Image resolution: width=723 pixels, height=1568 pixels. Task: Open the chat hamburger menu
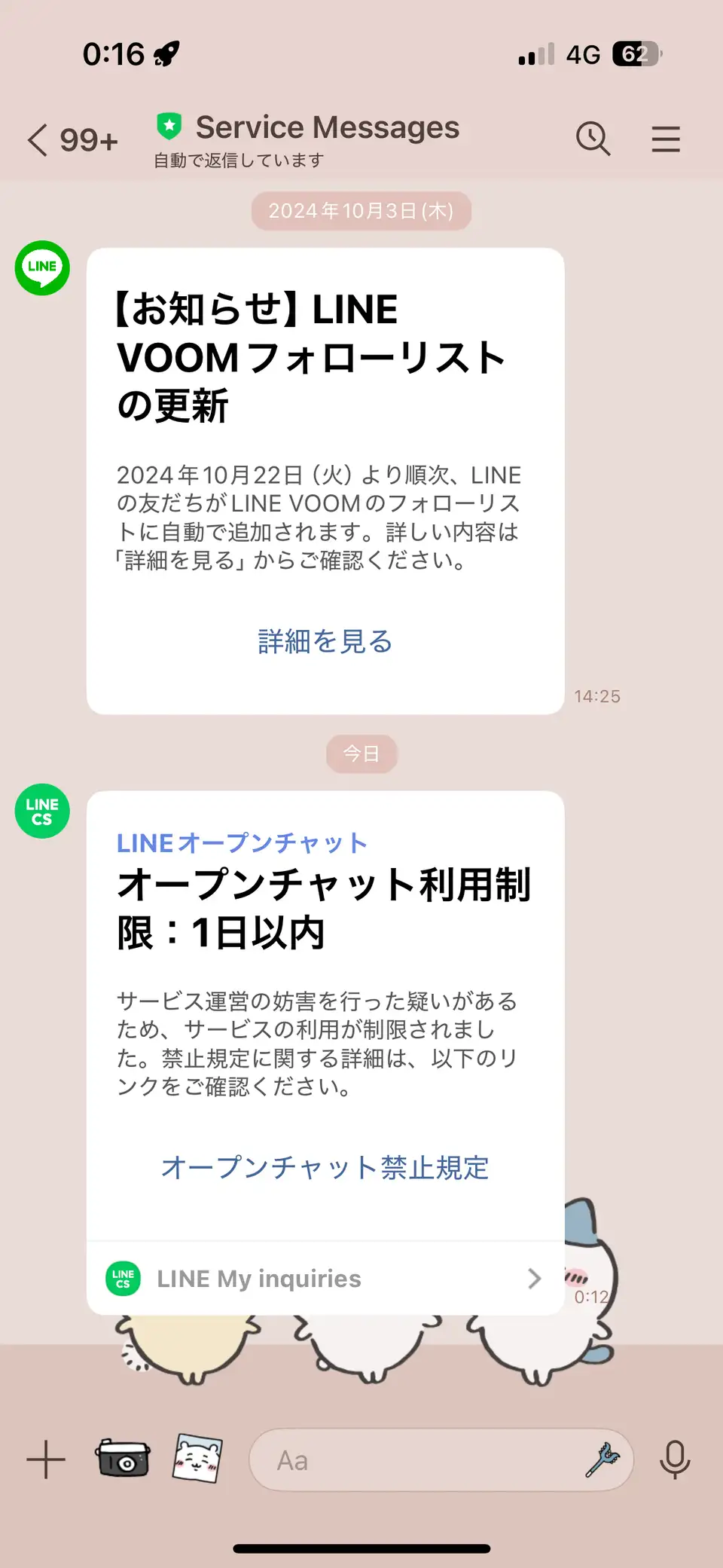point(666,139)
